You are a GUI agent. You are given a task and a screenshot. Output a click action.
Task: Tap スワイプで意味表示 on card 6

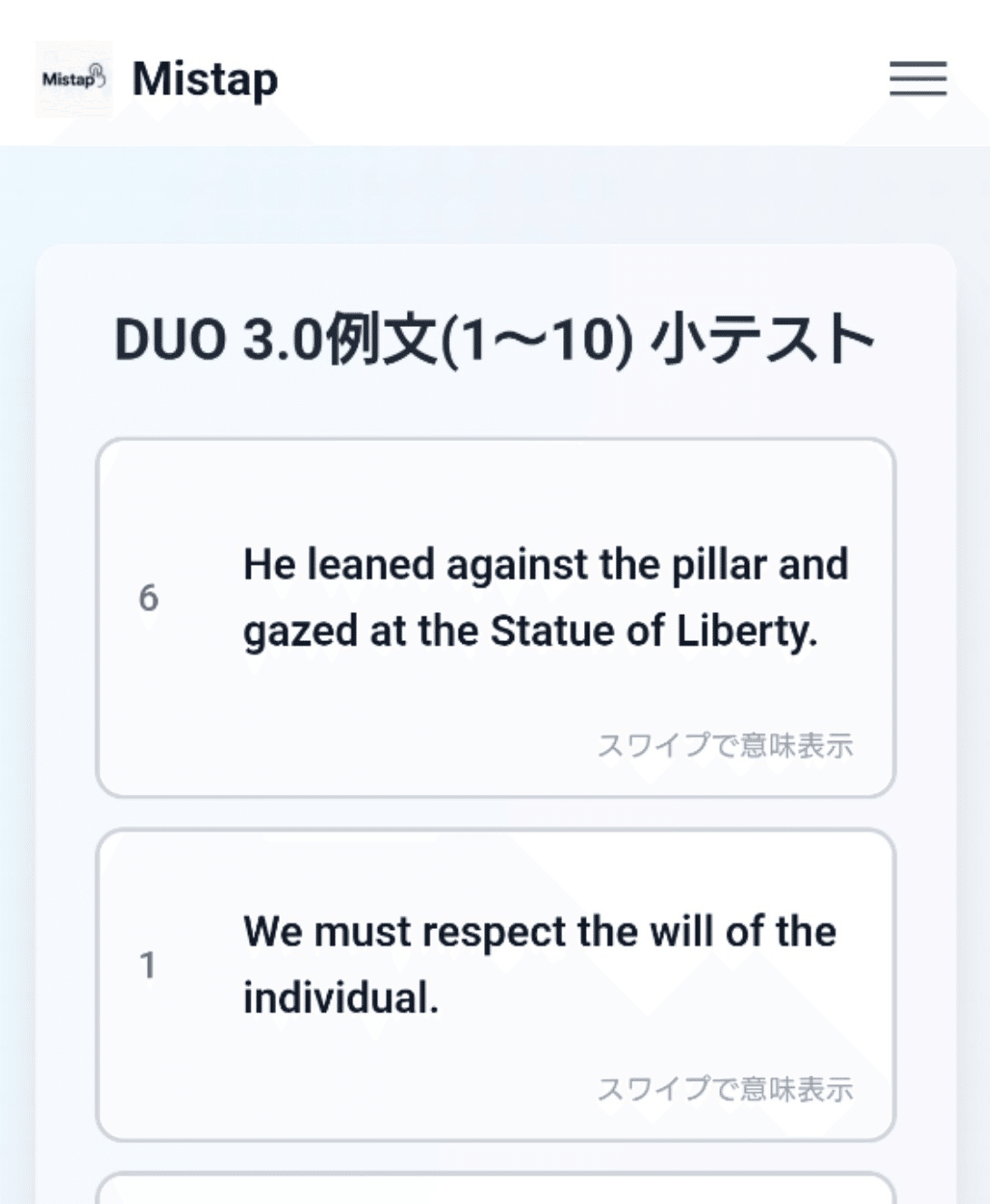[x=727, y=747]
